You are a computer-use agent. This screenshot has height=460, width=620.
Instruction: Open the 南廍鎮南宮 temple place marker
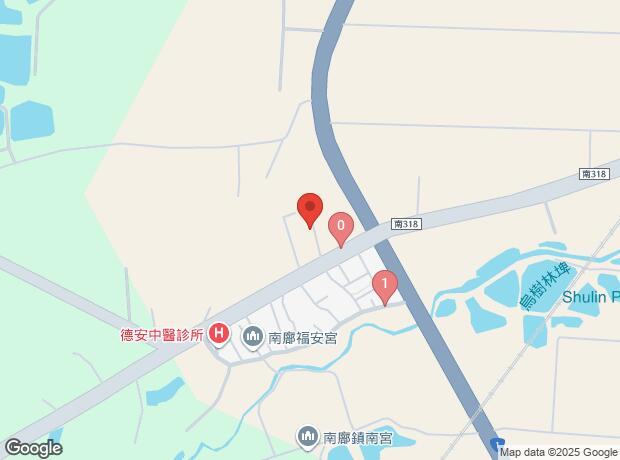tap(307, 437)
